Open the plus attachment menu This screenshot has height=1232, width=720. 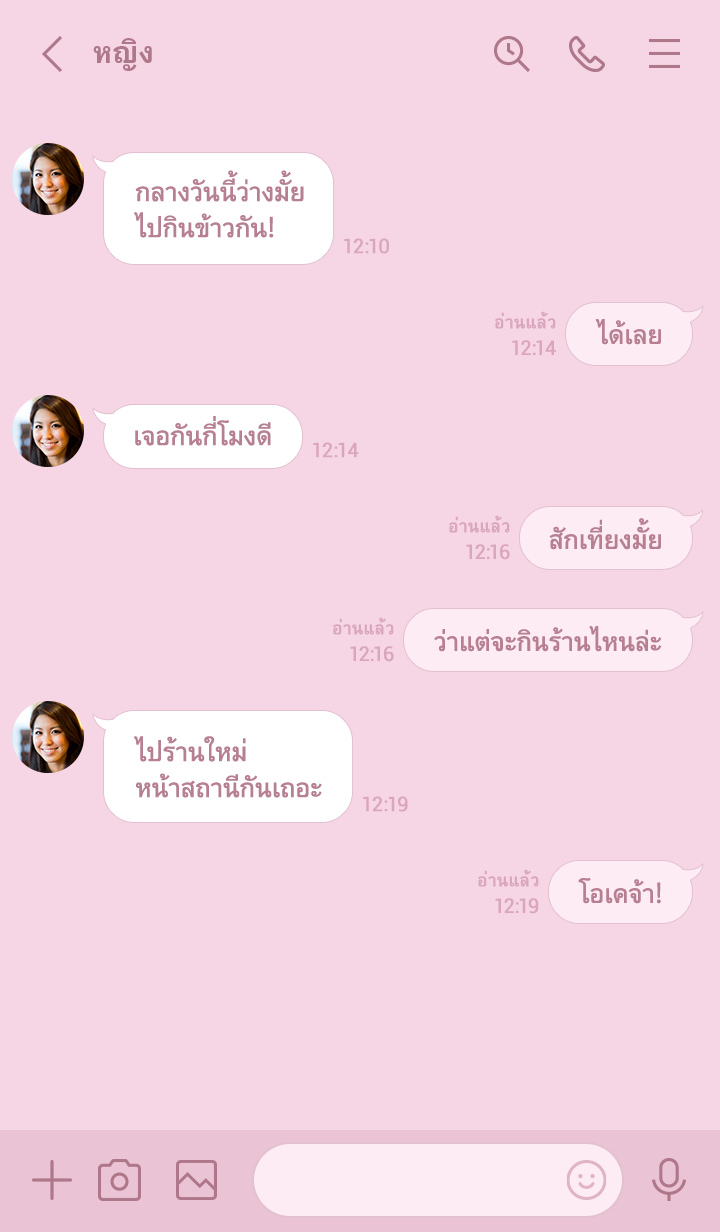click(x=52, y=1180)
